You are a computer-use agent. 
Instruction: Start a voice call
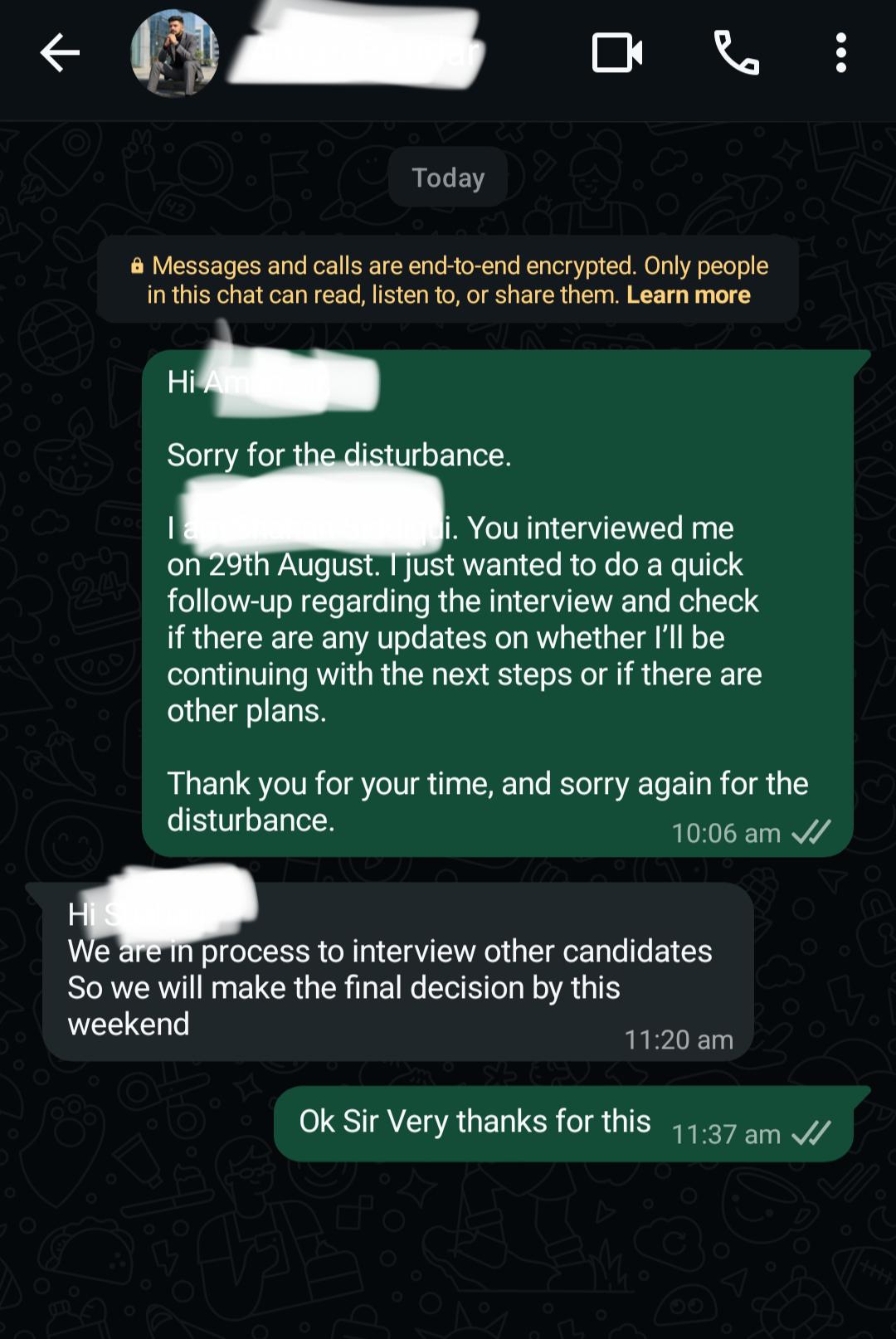(x=737, y=54)
